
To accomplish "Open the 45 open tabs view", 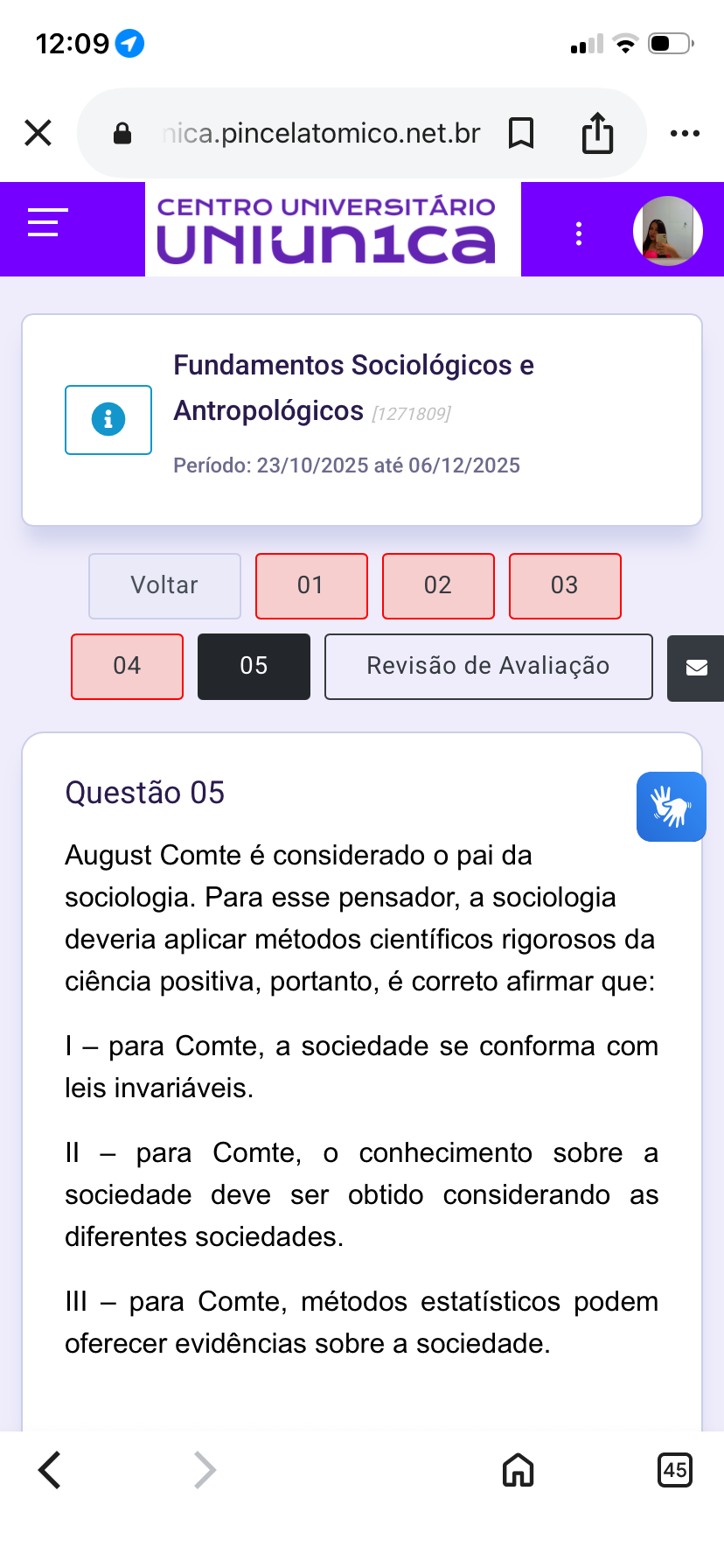I will (674, 1470).
